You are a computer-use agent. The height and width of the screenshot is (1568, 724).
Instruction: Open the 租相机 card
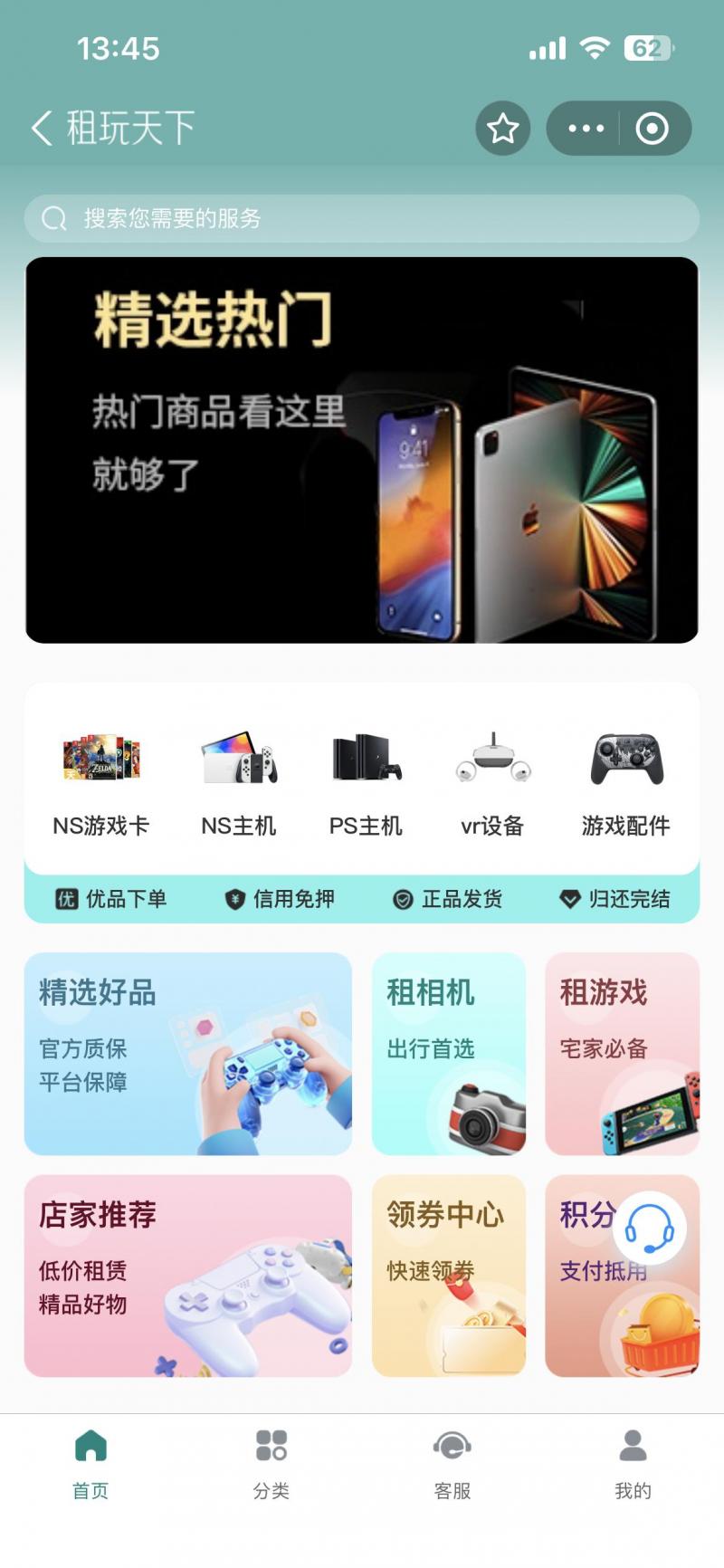pyautogui.click(x=449, y=1053)
